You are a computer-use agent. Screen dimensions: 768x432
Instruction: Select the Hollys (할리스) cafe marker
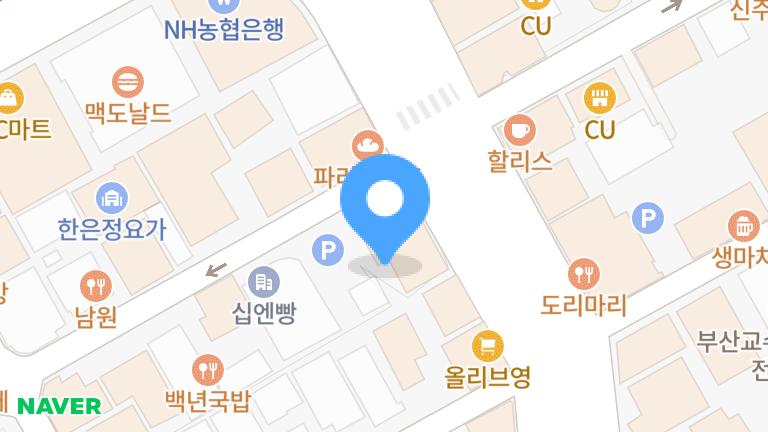[x=520, y=130]
